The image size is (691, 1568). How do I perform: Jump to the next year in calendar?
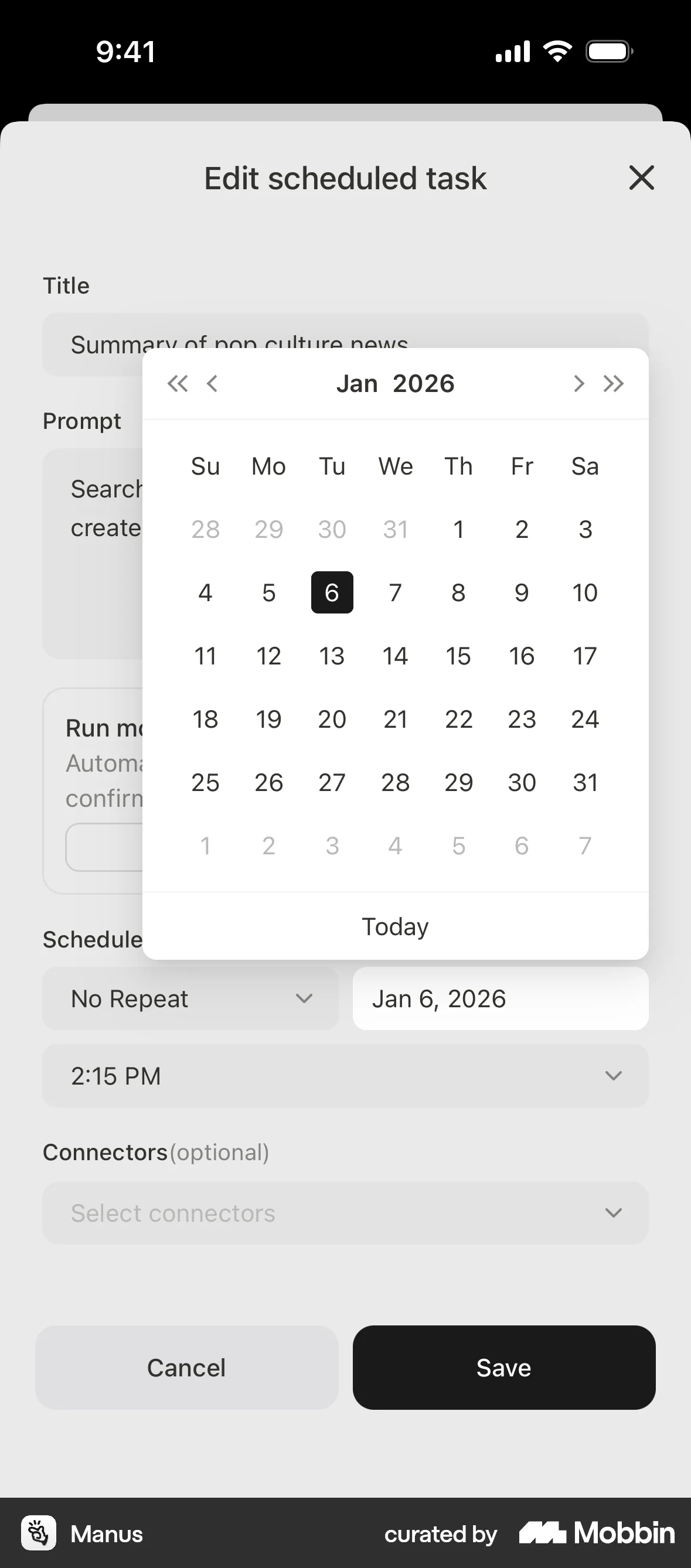tap(614, 383)
